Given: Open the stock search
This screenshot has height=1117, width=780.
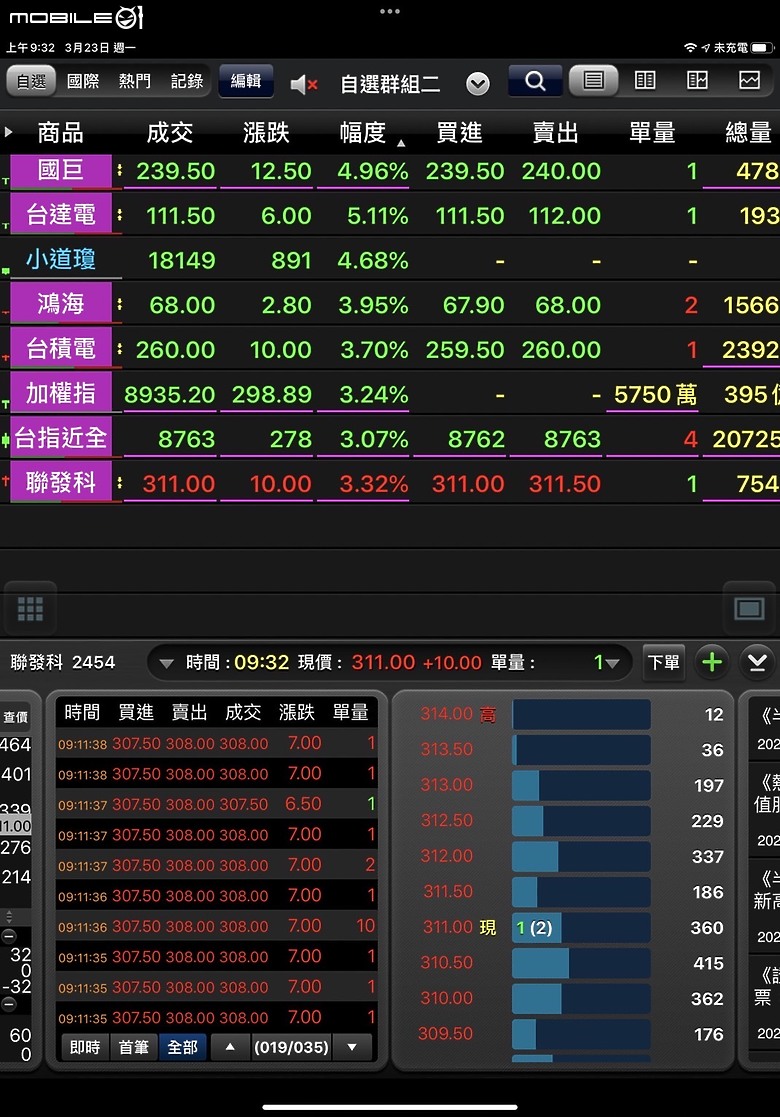Looking at the screenshot, I should click(x=535, y=82).
